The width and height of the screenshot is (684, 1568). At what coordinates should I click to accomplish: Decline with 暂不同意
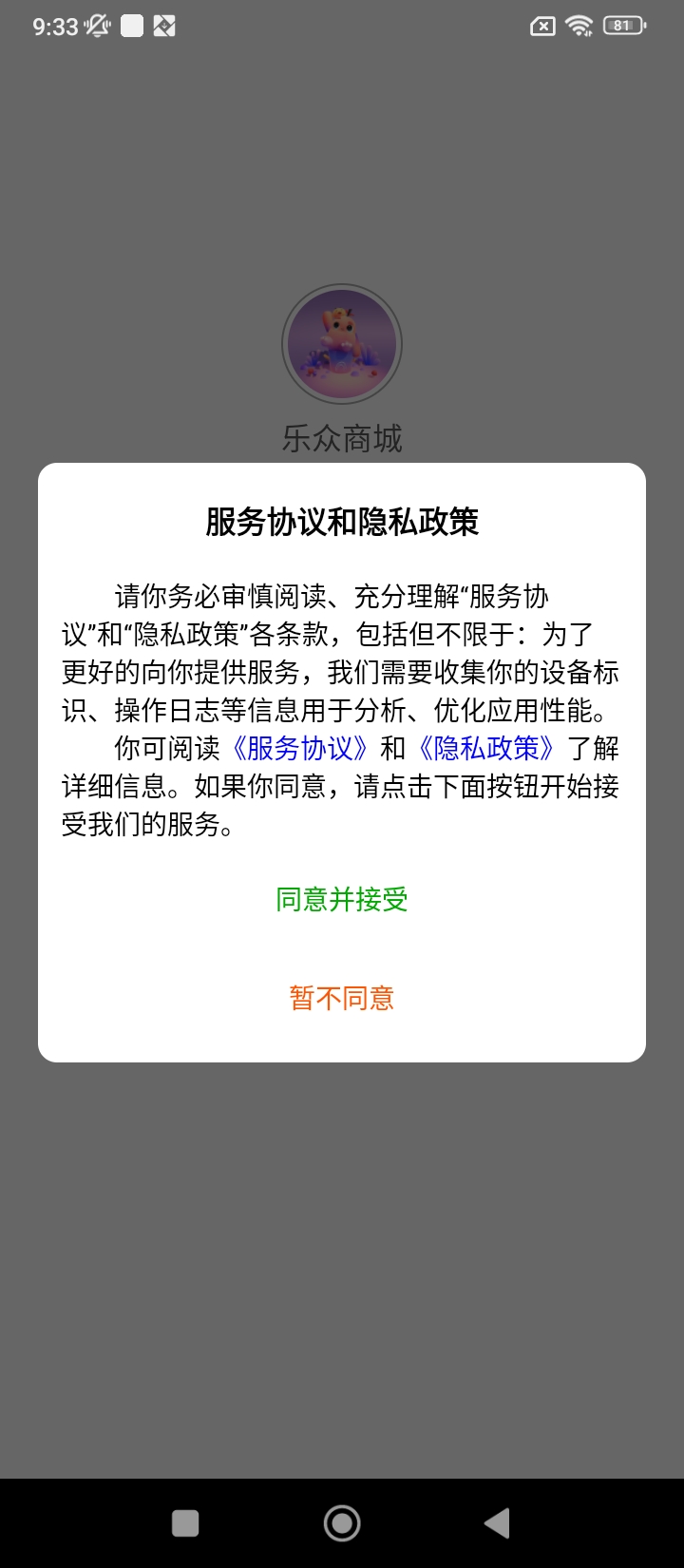point(342,998)
